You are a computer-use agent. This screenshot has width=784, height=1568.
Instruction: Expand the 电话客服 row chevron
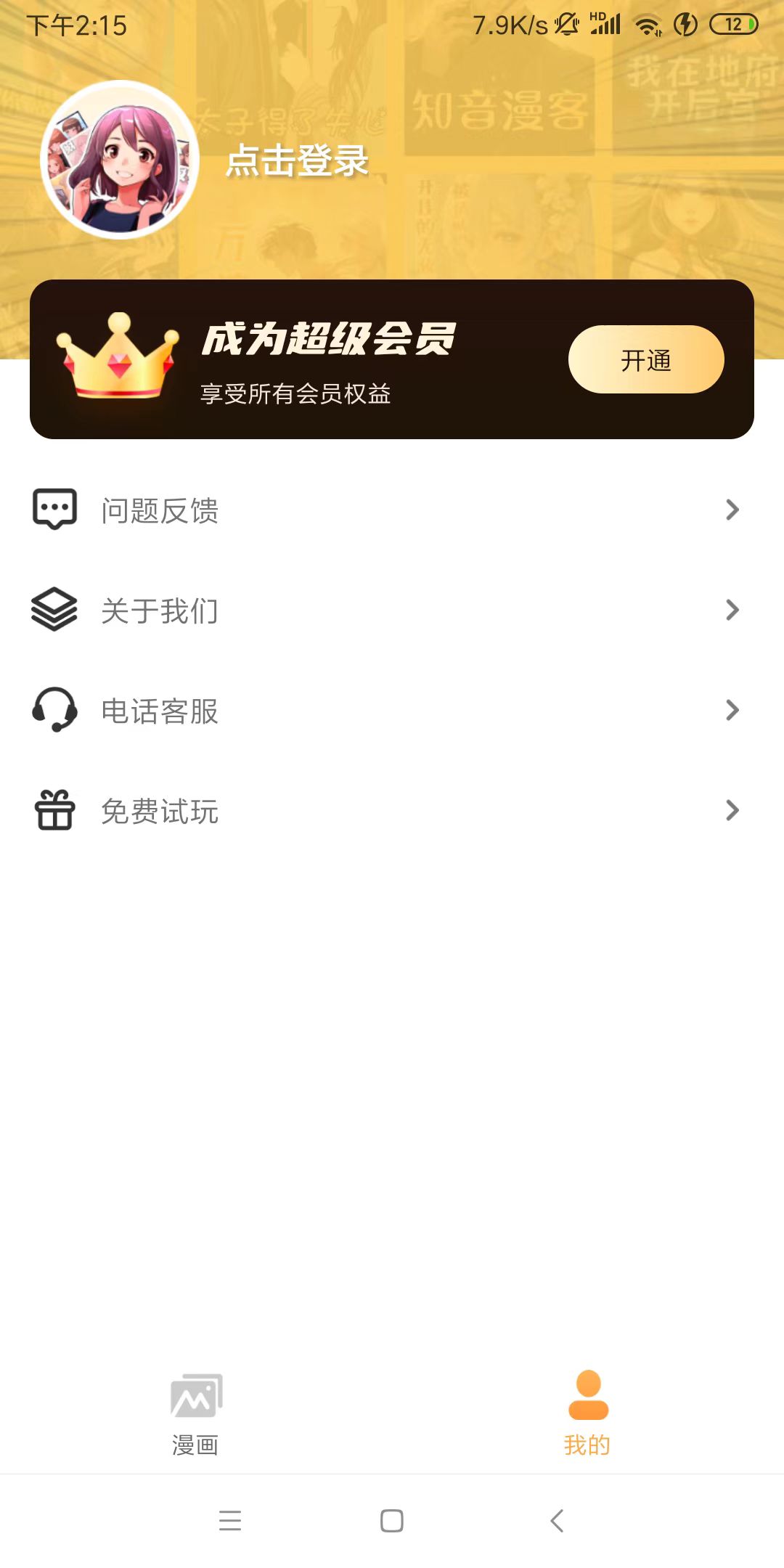[732, 711]
